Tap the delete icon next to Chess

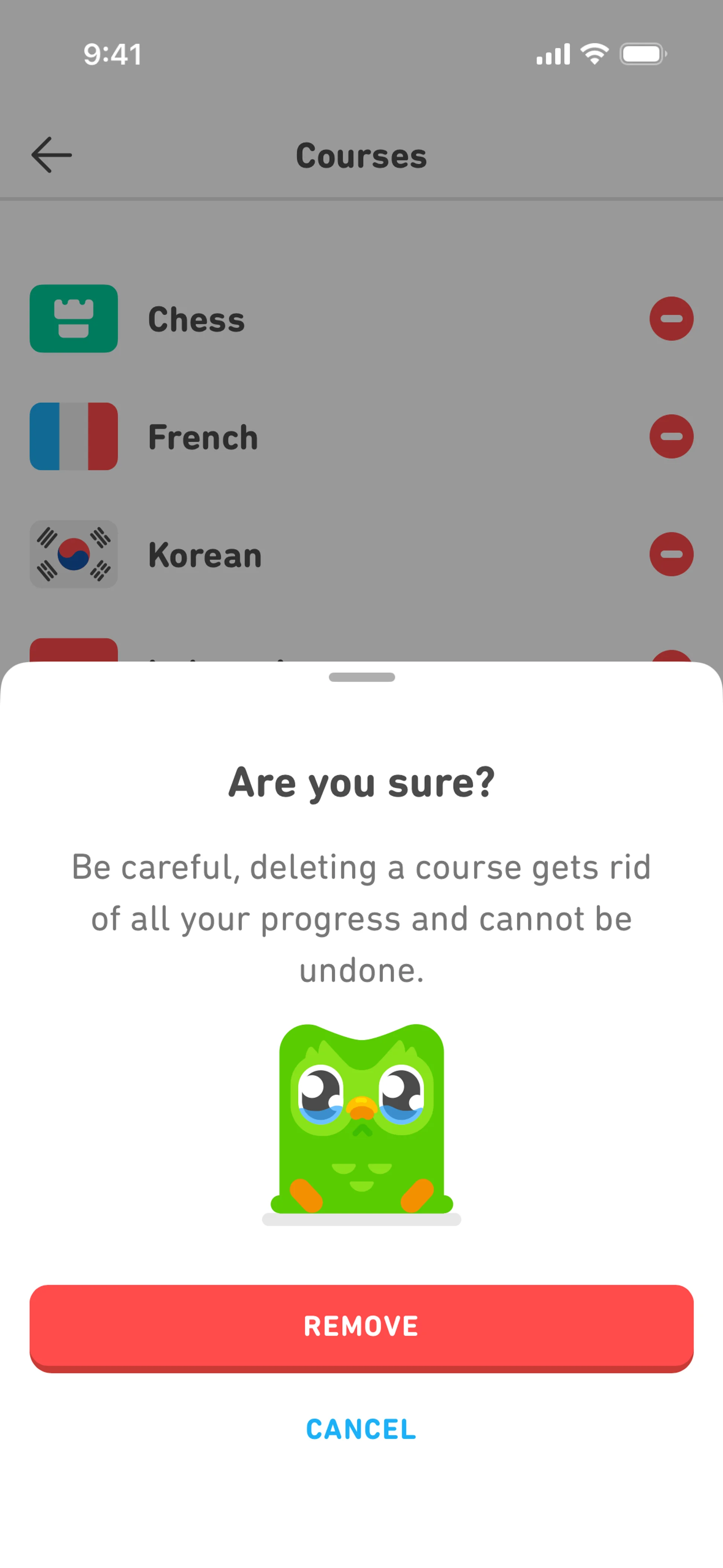[671, 318]
